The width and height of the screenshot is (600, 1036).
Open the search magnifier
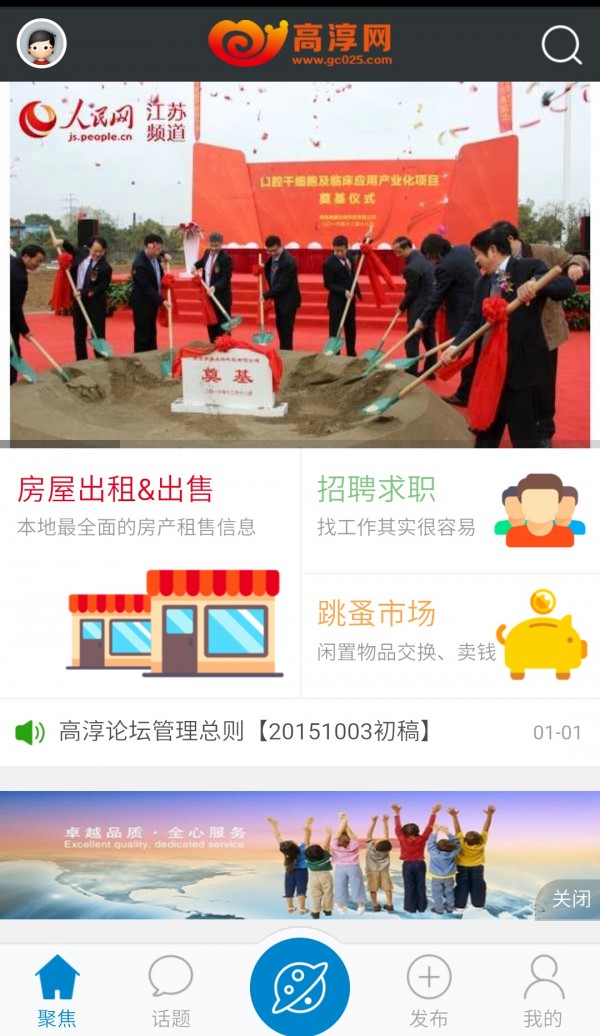click(561, 45)
